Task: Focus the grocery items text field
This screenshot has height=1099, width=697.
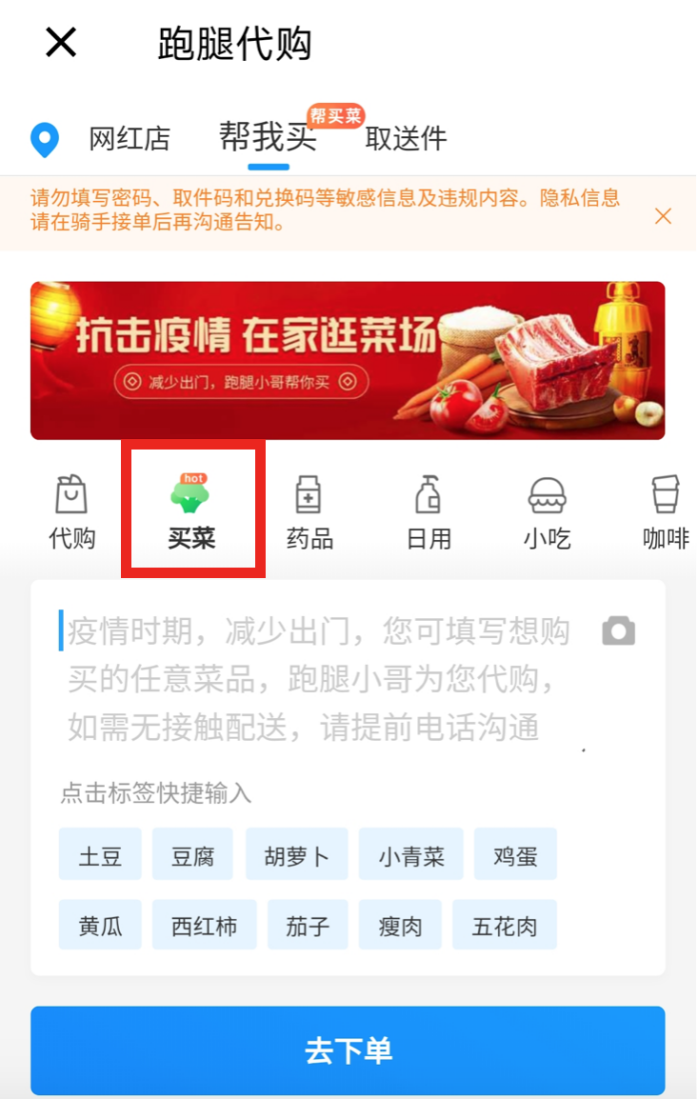Action: (x=320, y=680)
